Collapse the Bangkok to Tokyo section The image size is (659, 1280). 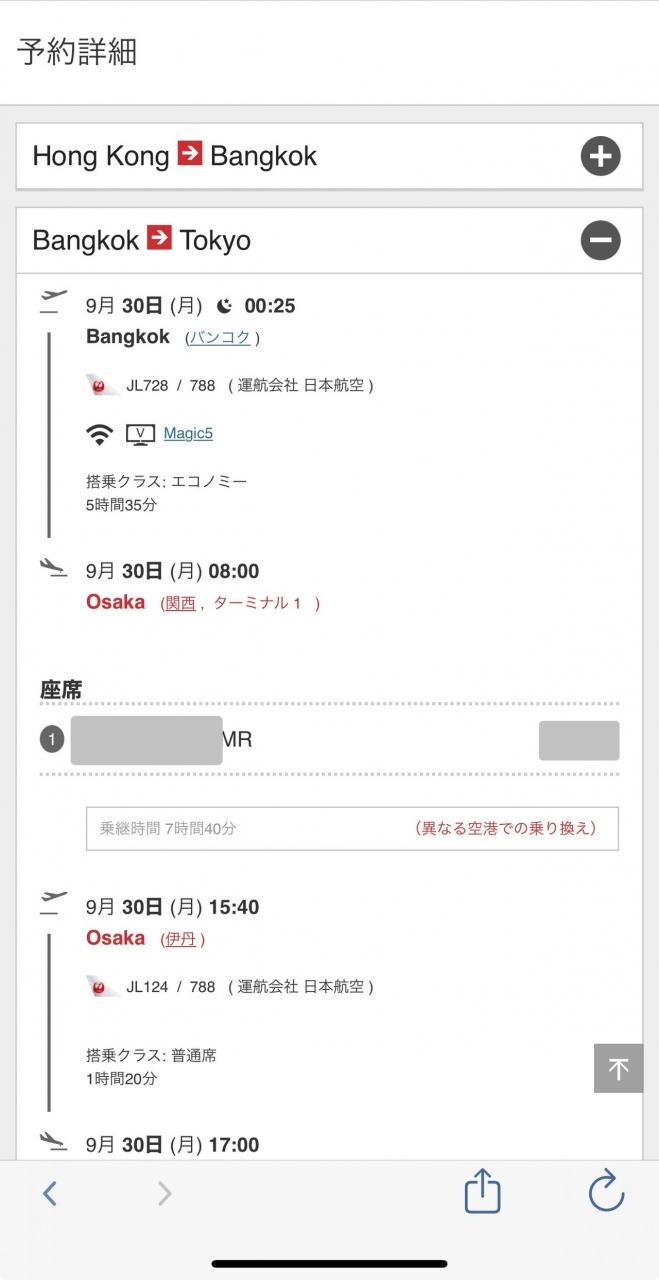coord(601,240)
